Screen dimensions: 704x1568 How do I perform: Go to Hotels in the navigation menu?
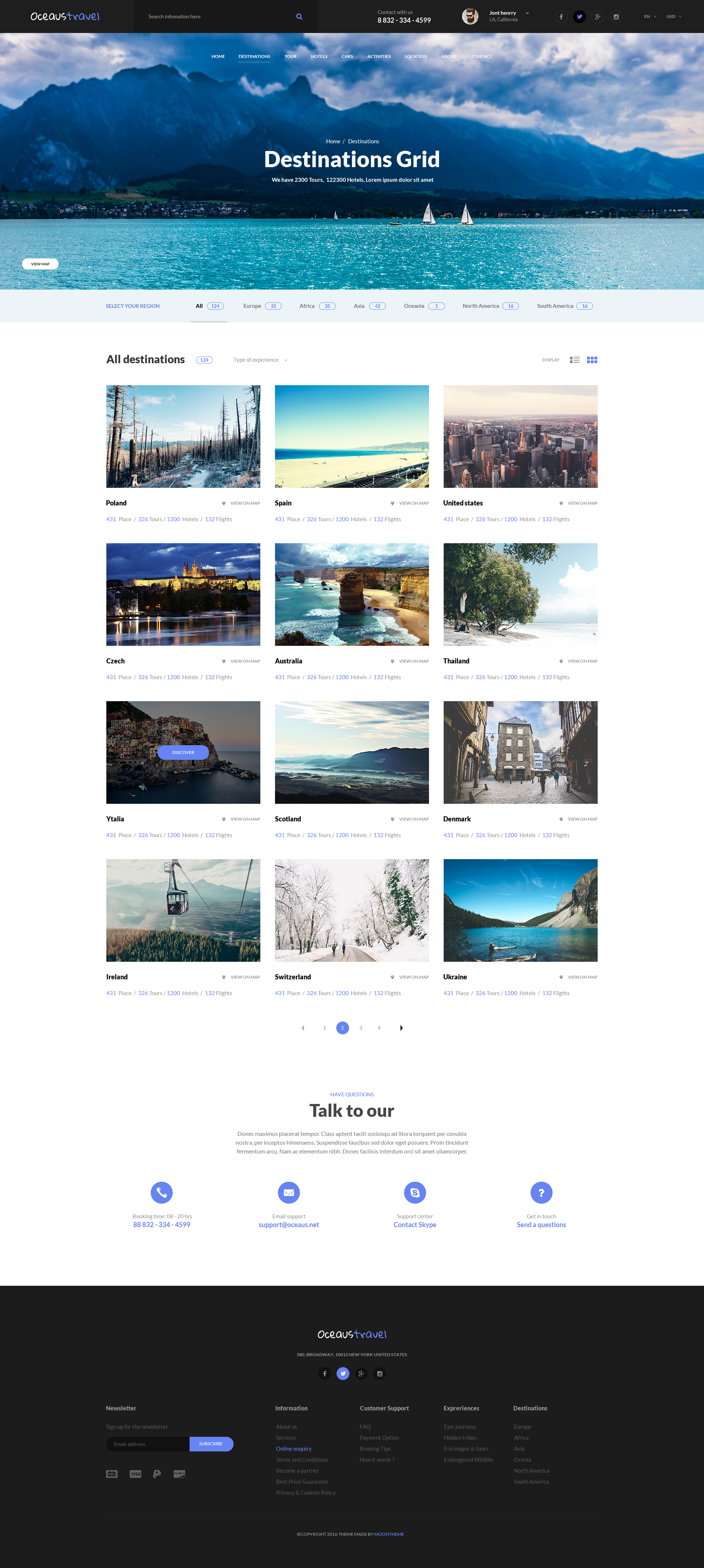click(319, 56)
